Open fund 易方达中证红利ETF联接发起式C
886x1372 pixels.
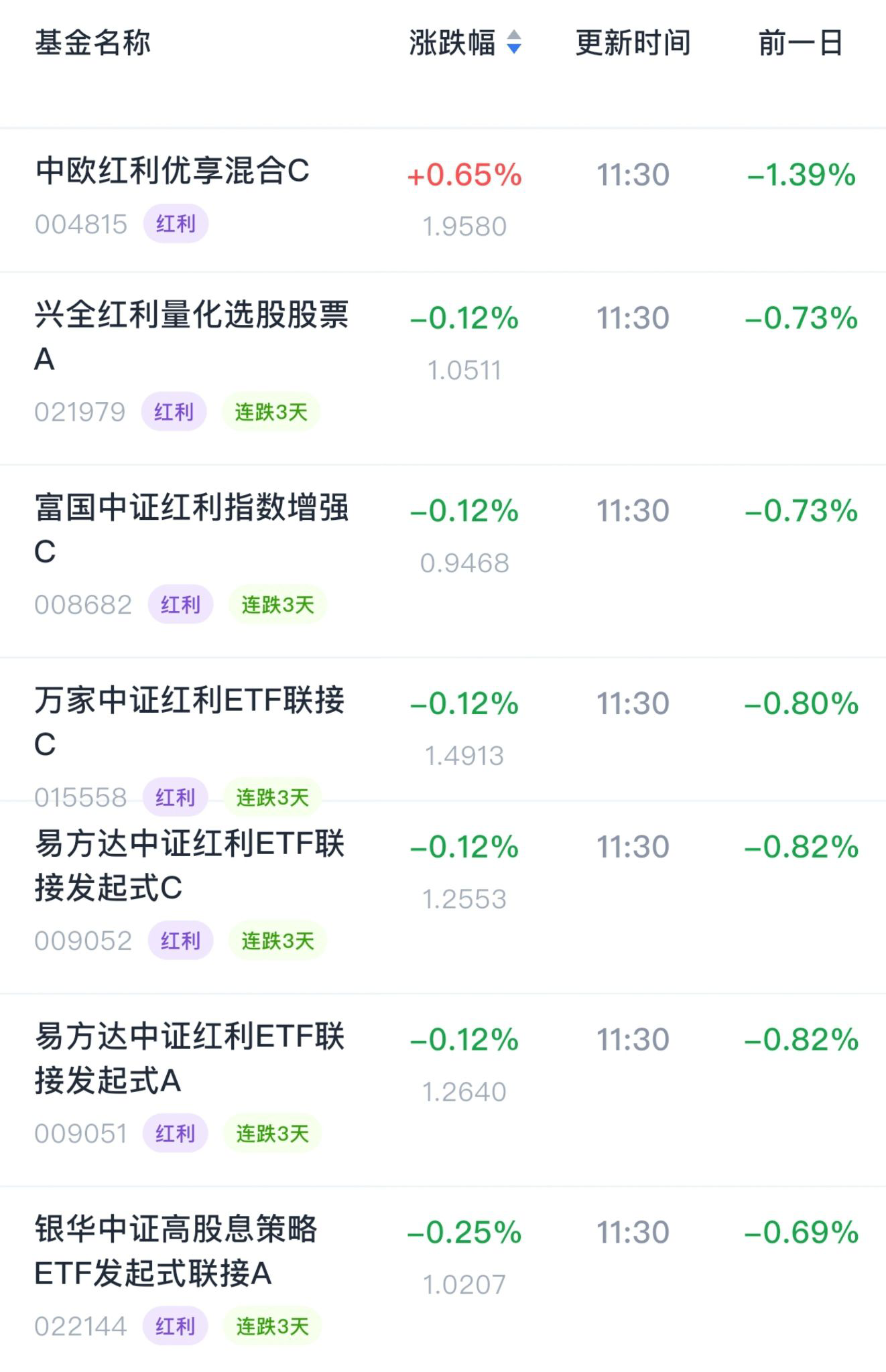point(443,898)
